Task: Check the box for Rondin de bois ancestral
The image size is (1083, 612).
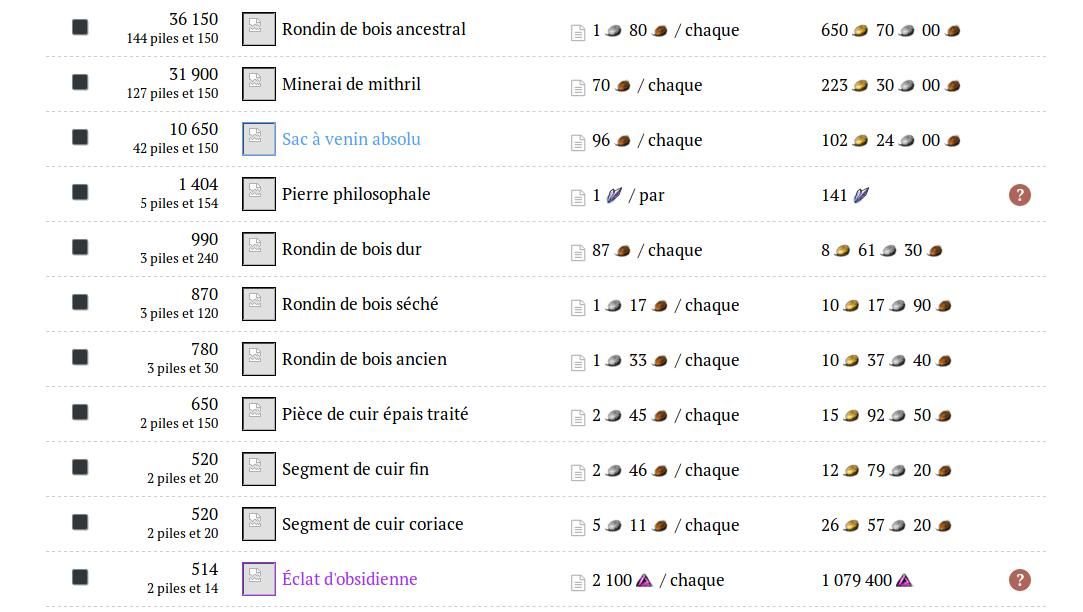Action: [x=80, y=27]
